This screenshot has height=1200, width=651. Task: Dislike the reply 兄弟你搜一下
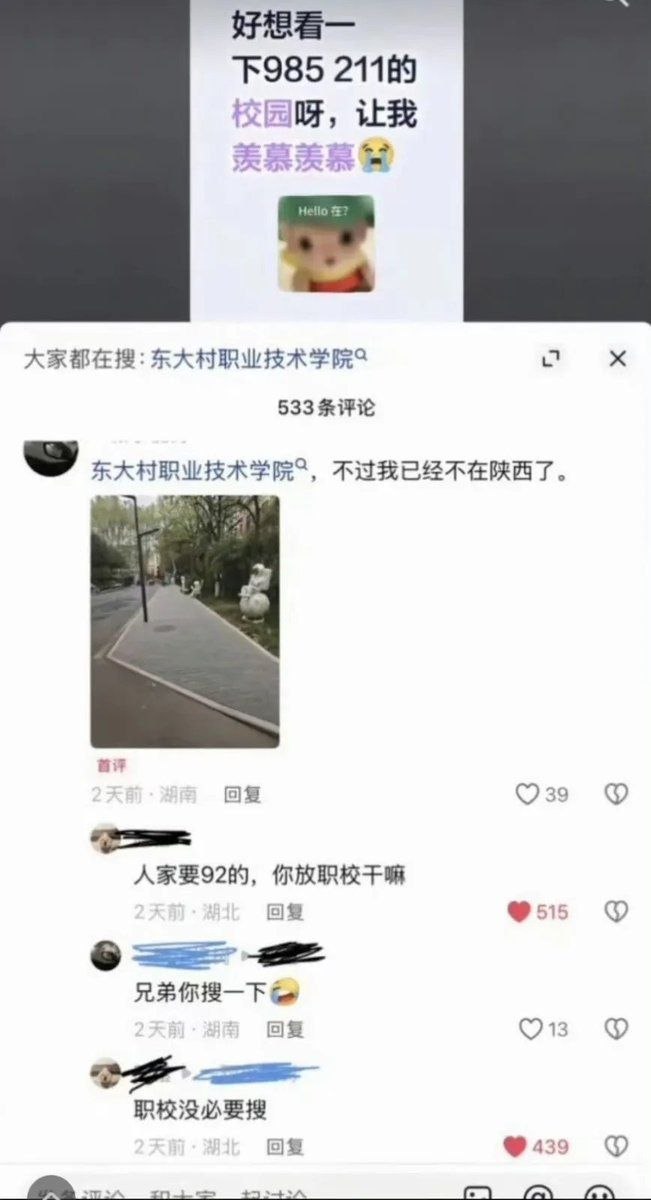[616, 1029]
